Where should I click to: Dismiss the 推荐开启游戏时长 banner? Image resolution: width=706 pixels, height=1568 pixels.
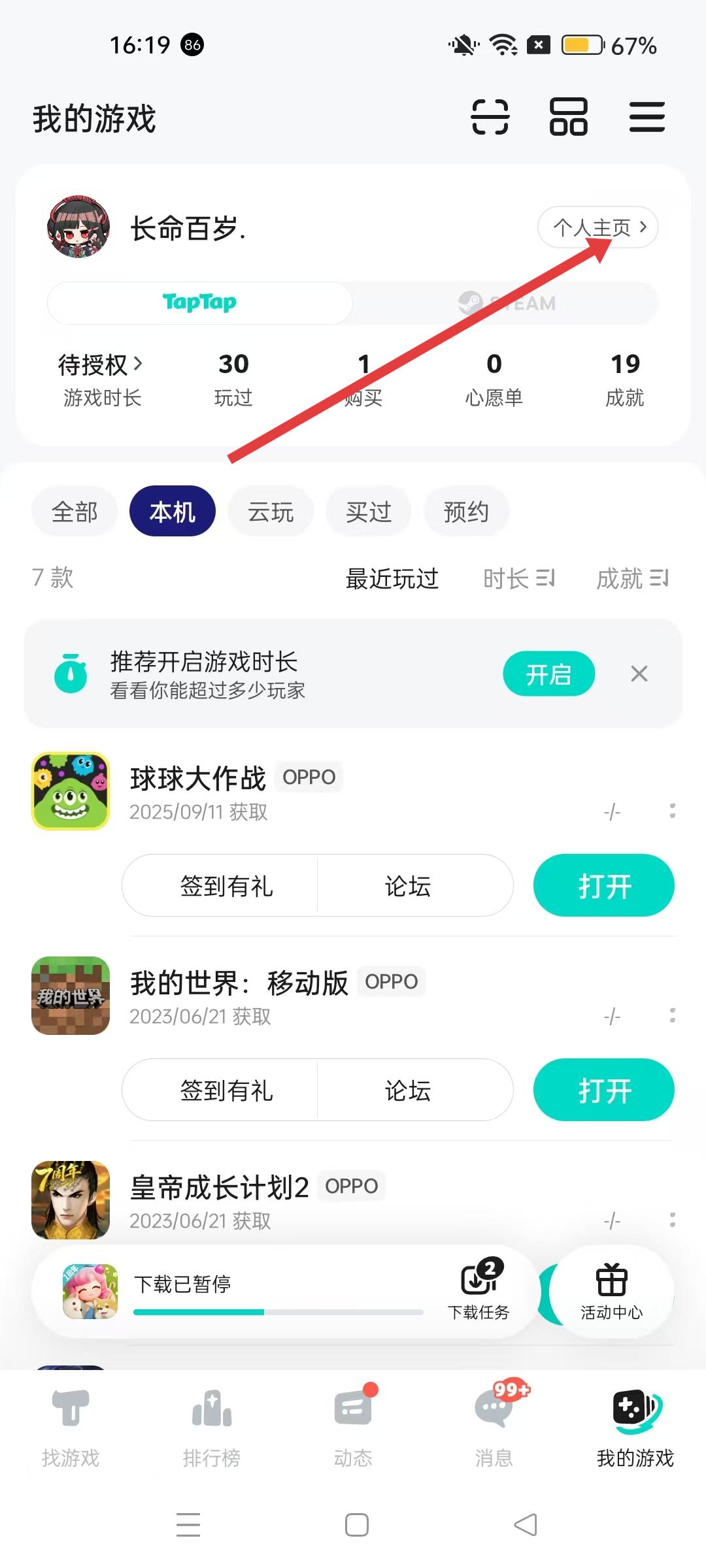[639, 674]
